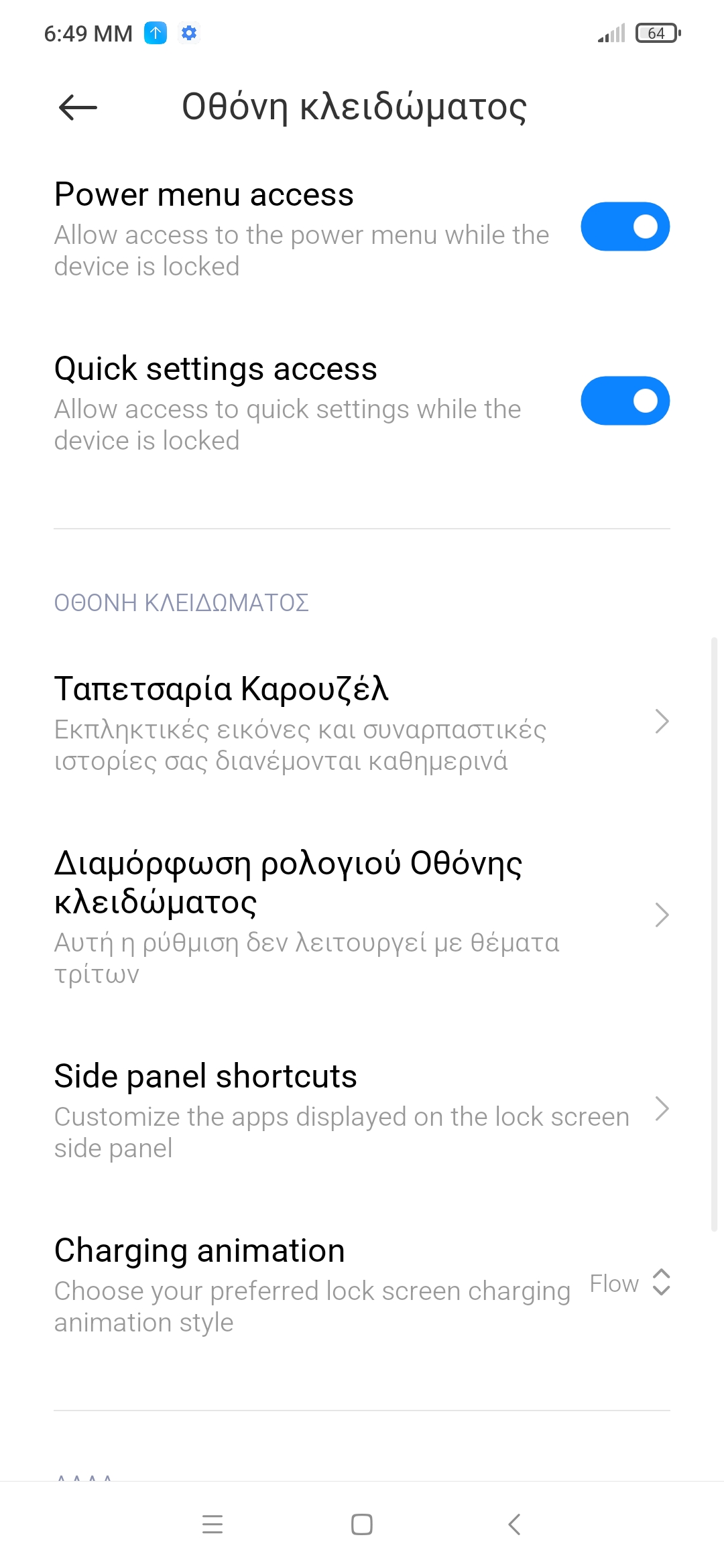724x1568 pixels.
Task: Open Ταπετσαρία Καρουζέλ settings
Action: 362,722
